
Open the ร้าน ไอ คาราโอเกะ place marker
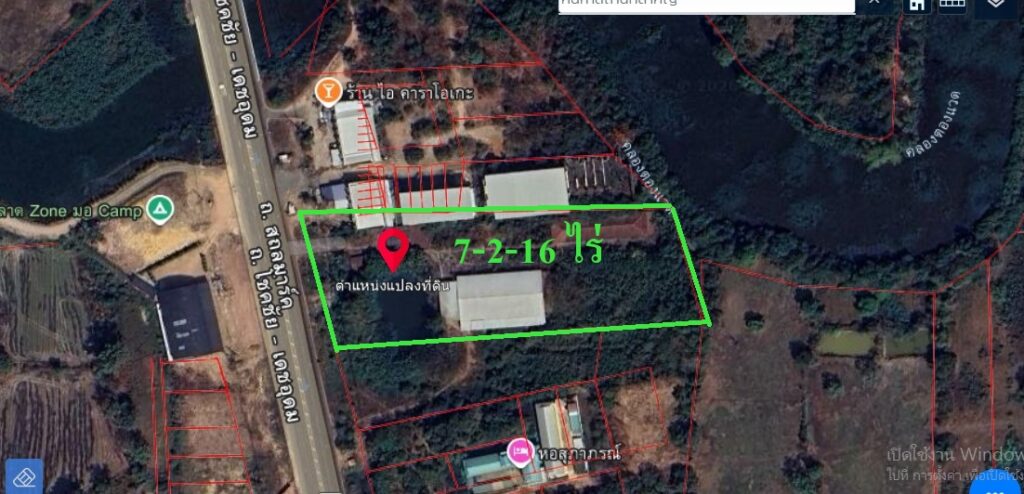pos(327,92)
